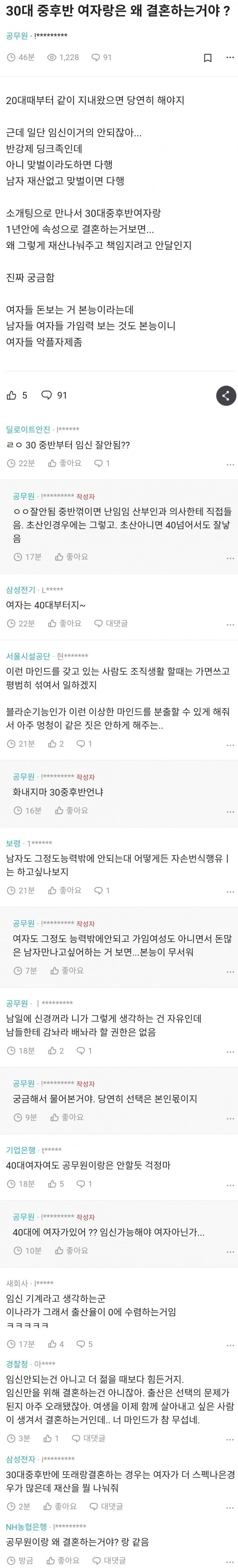Share this post via the round share button
The image size is (238, 1568).
click(x=226, y=396)
